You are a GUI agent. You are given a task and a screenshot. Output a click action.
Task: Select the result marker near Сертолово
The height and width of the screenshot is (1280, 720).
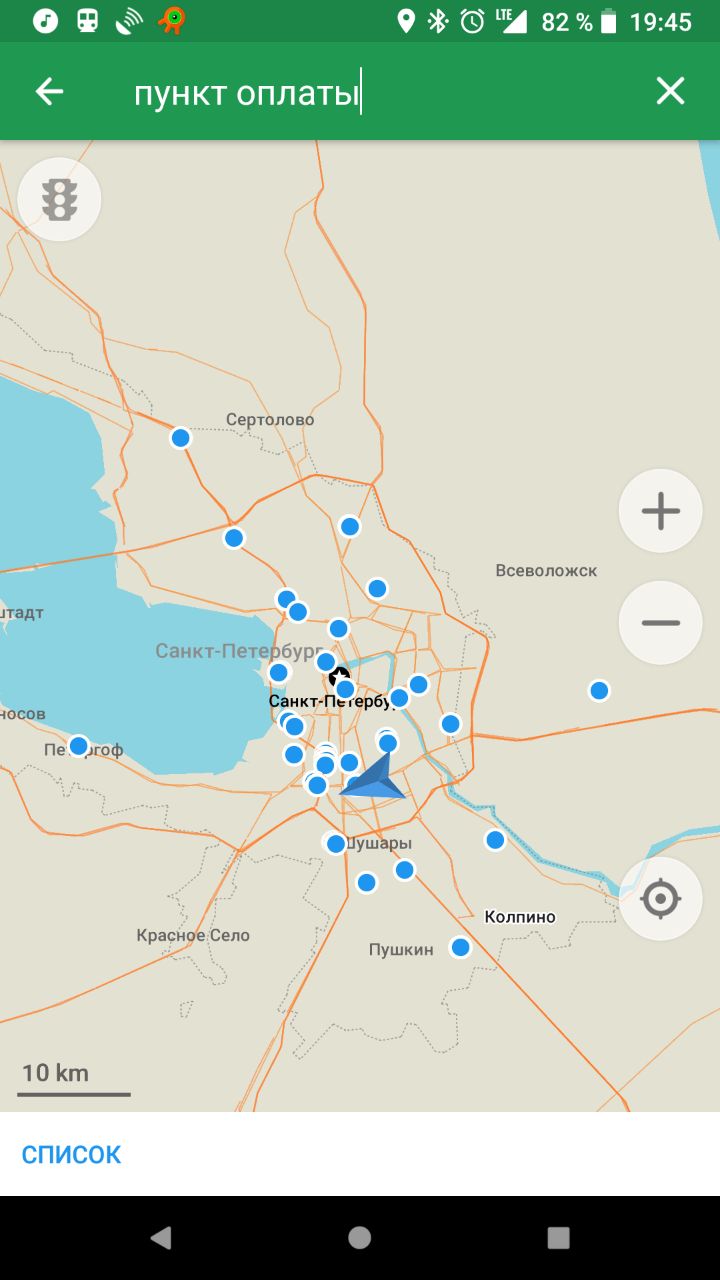coord(181,438)
